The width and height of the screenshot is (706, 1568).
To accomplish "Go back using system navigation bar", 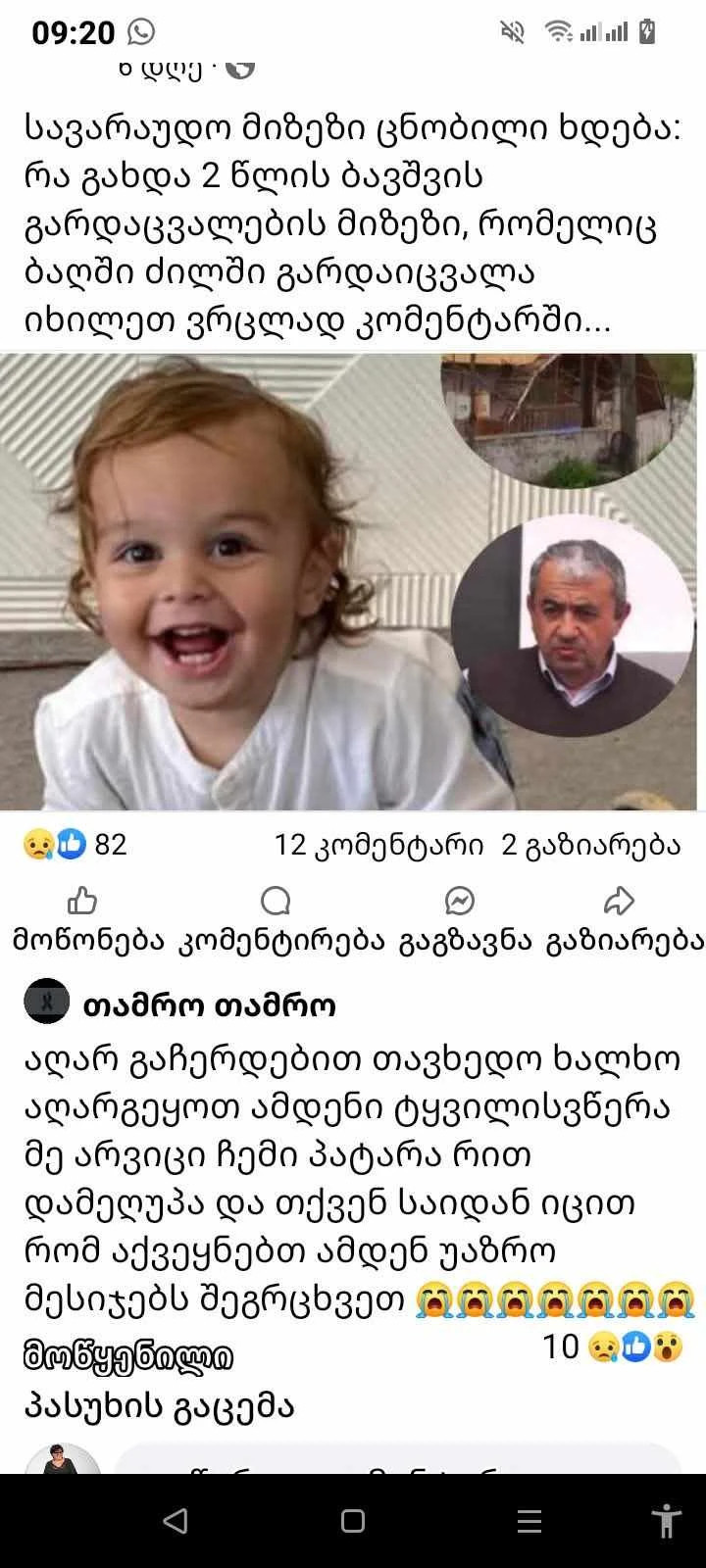I will (x=176, y=1521).
